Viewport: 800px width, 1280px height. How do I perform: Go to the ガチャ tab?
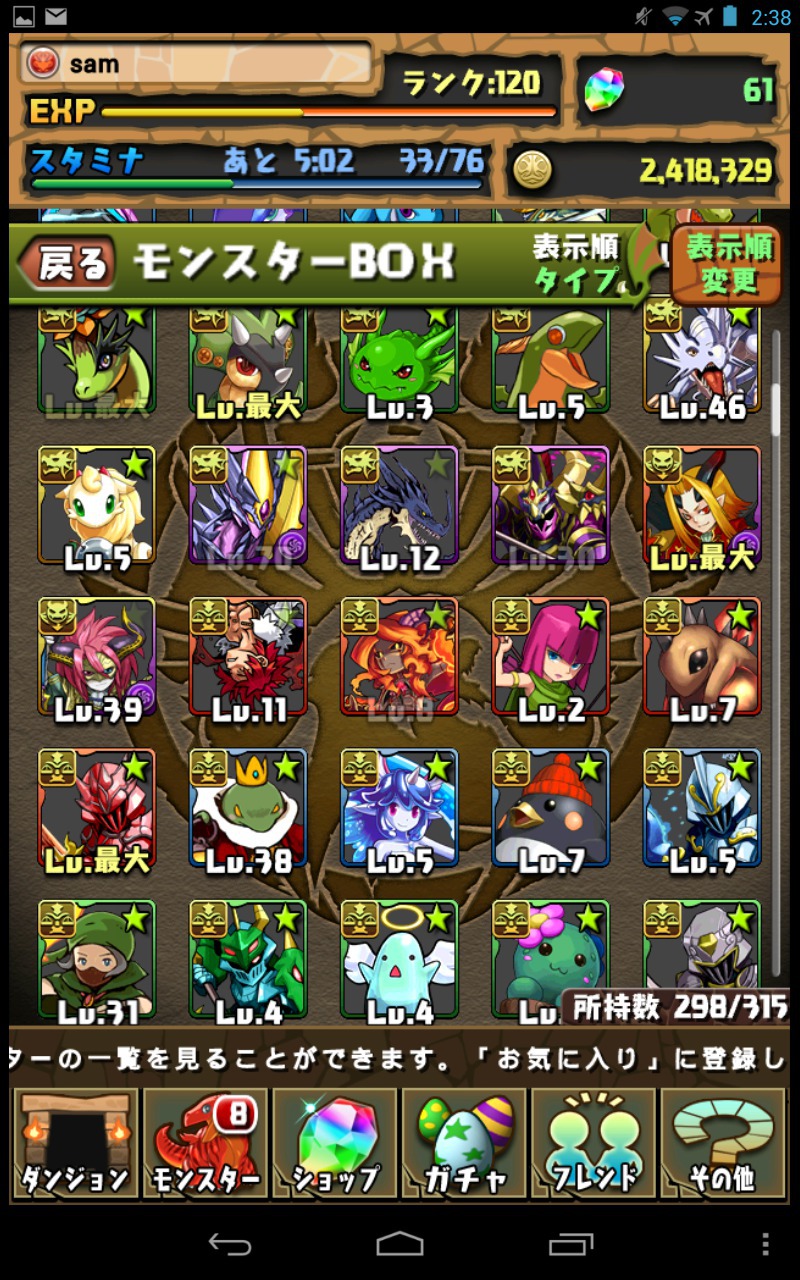(464, 1143)
